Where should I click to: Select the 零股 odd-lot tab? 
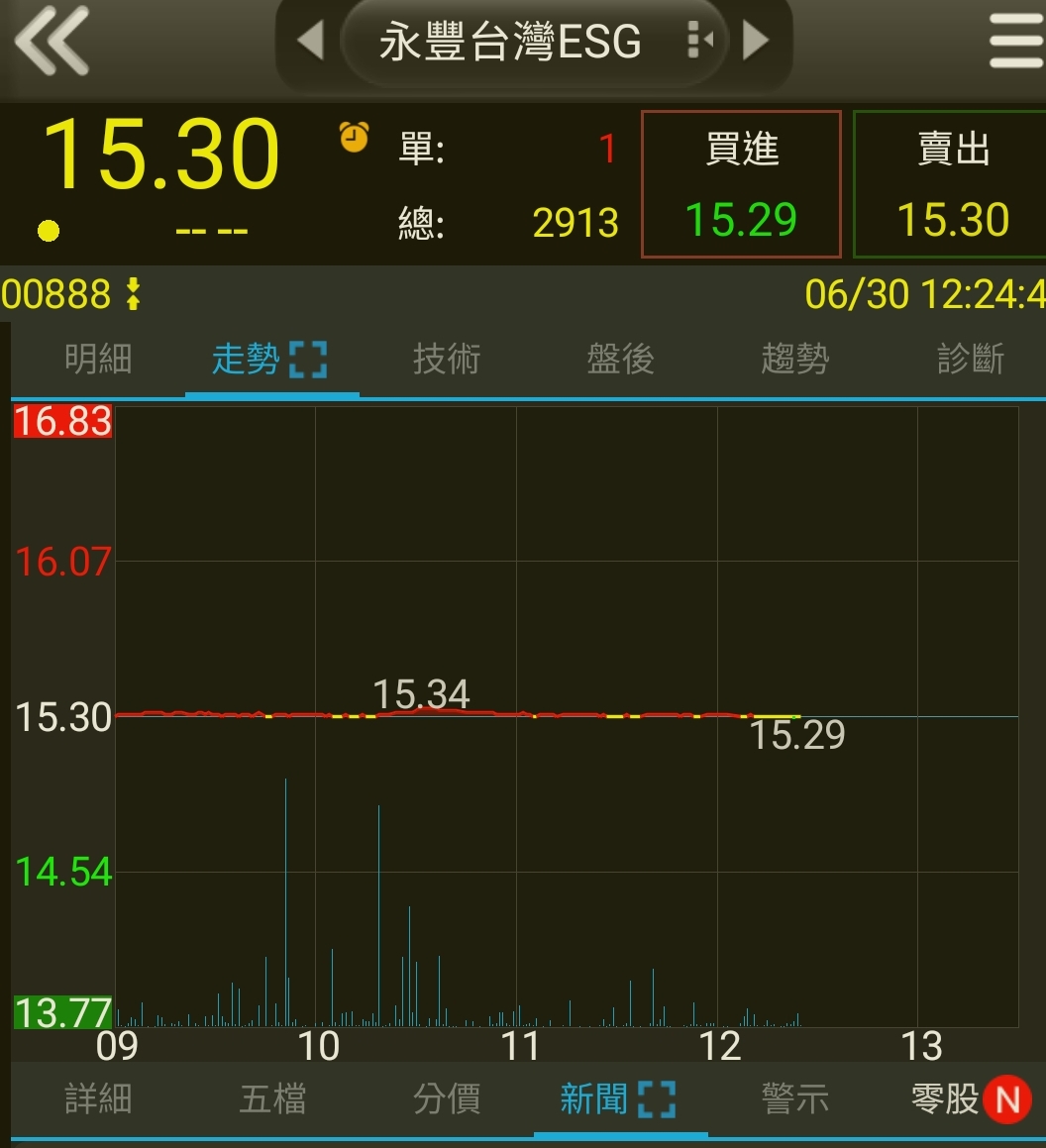pyautogui.click(x=946, y=1098)
